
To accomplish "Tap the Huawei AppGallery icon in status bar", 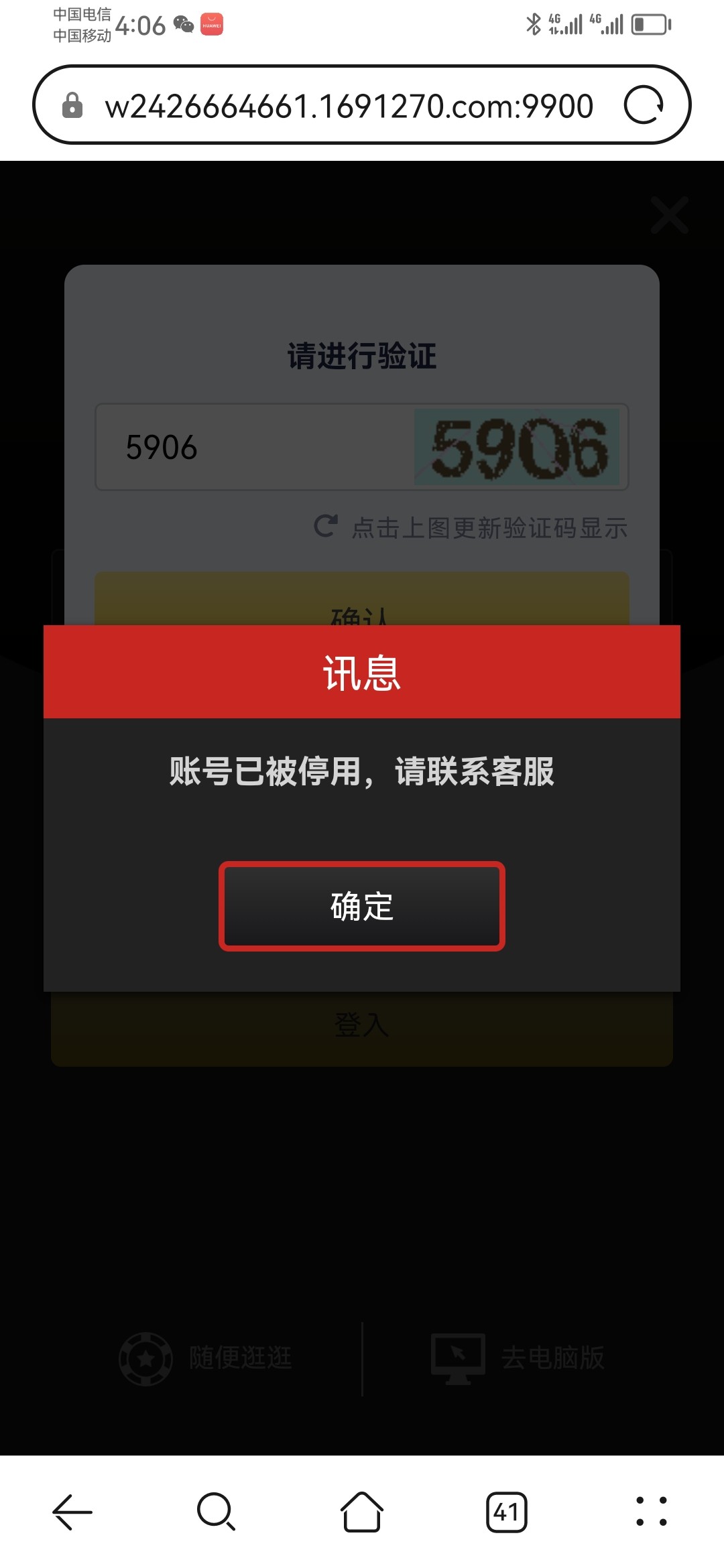I will coord(210,27).
